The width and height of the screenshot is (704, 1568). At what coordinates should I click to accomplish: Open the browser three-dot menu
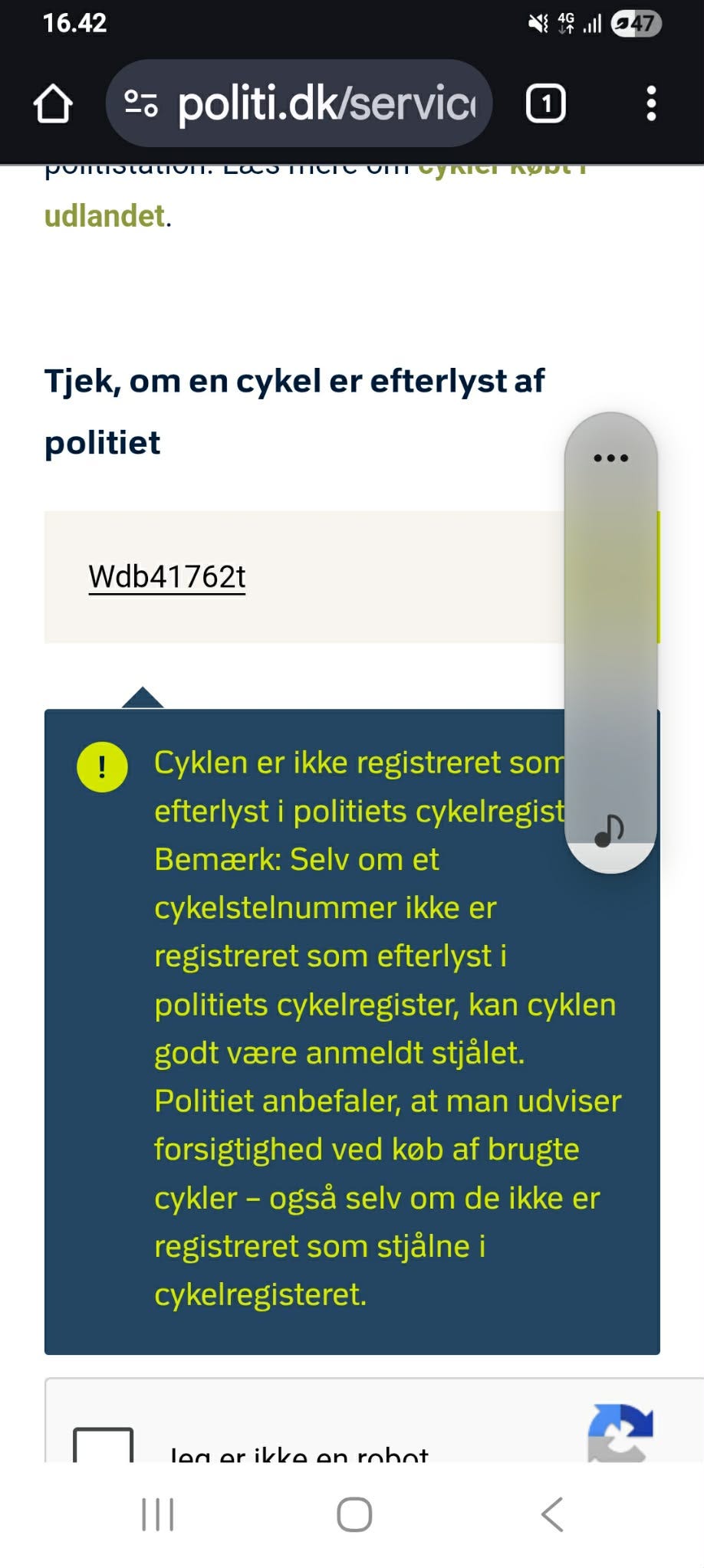[651, 104]
